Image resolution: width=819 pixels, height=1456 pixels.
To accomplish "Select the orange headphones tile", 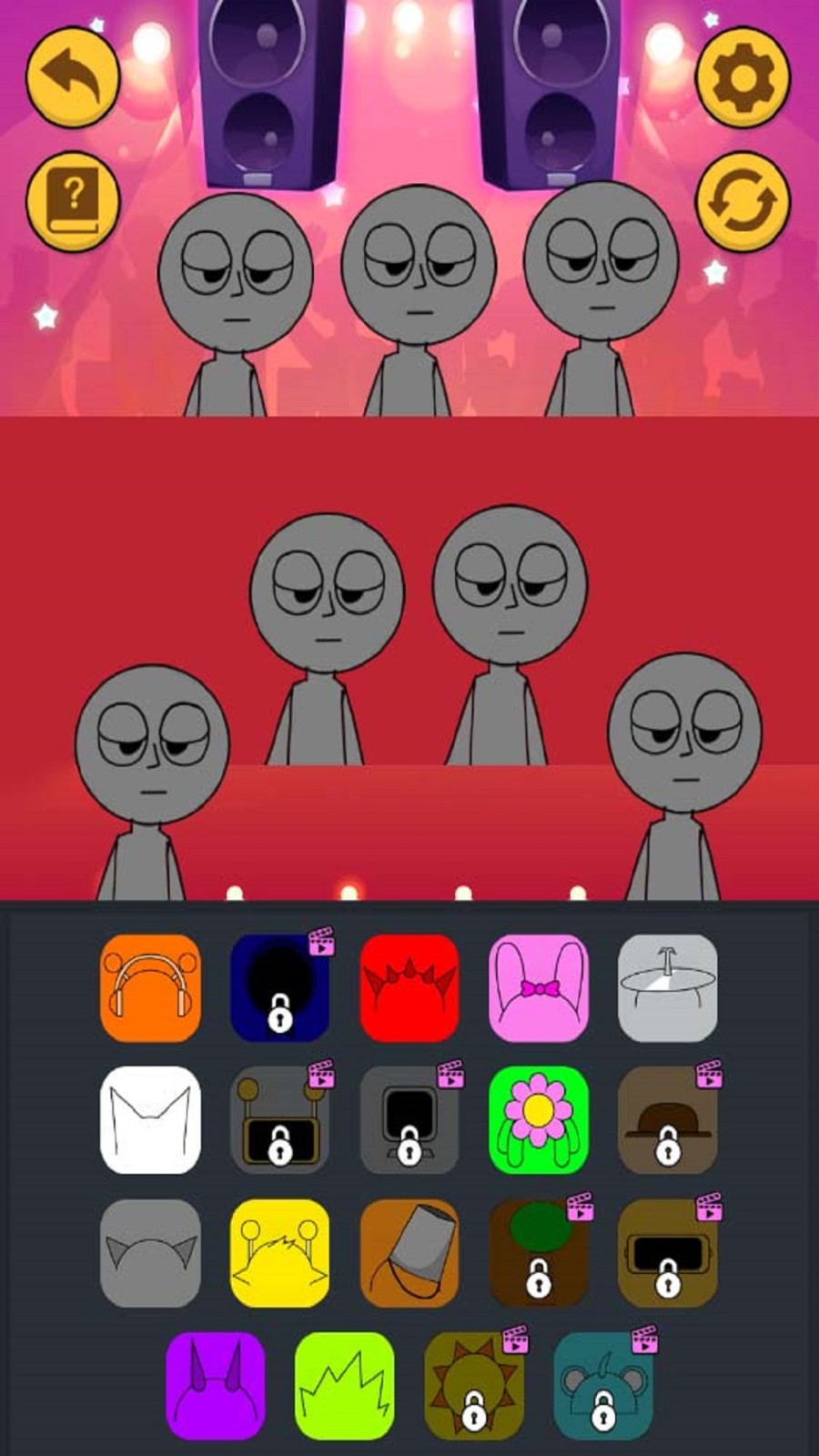I will pyautogui.click(x=150, y=987).
